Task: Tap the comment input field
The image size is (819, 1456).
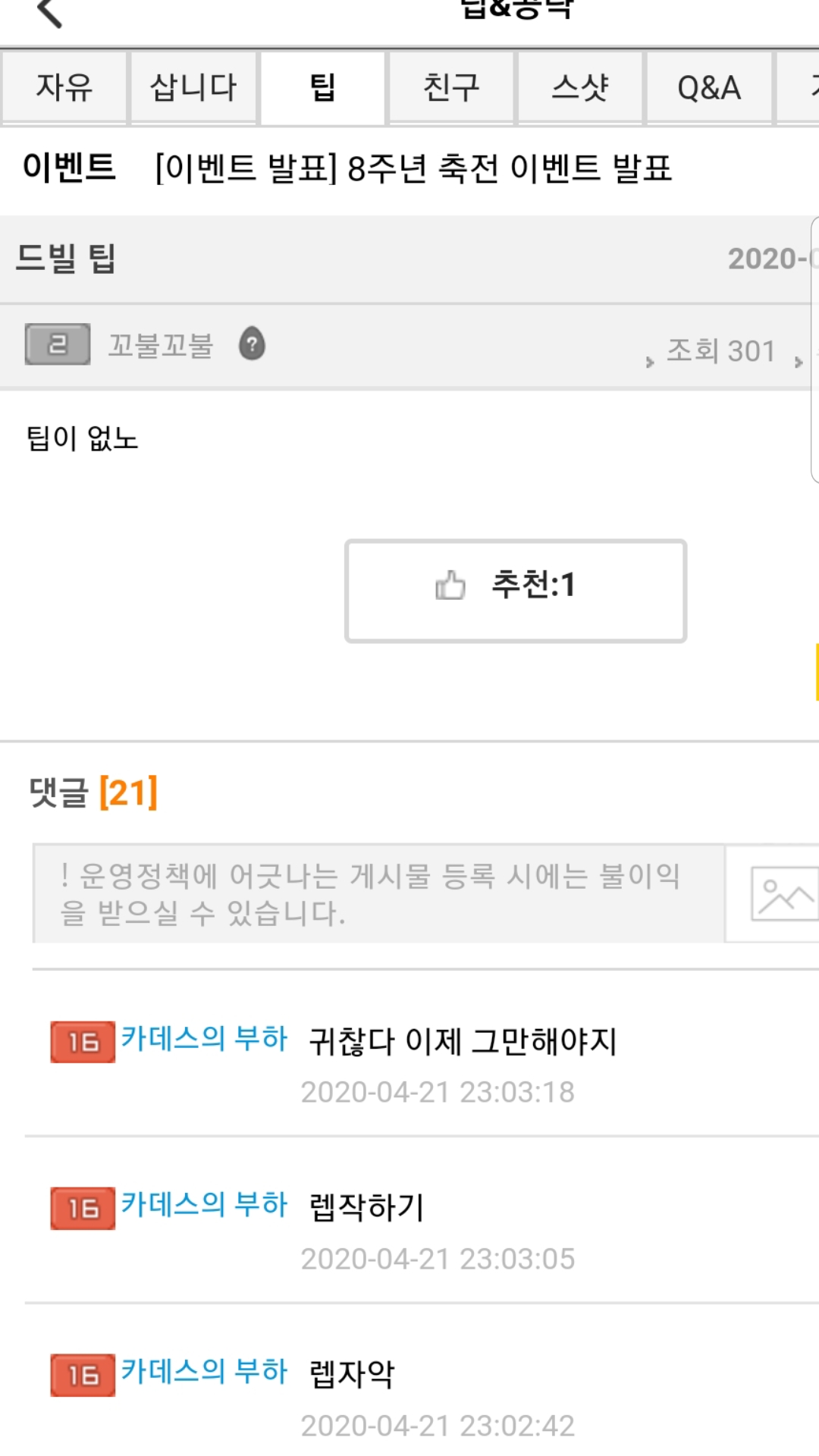Action: coord(379,893)
